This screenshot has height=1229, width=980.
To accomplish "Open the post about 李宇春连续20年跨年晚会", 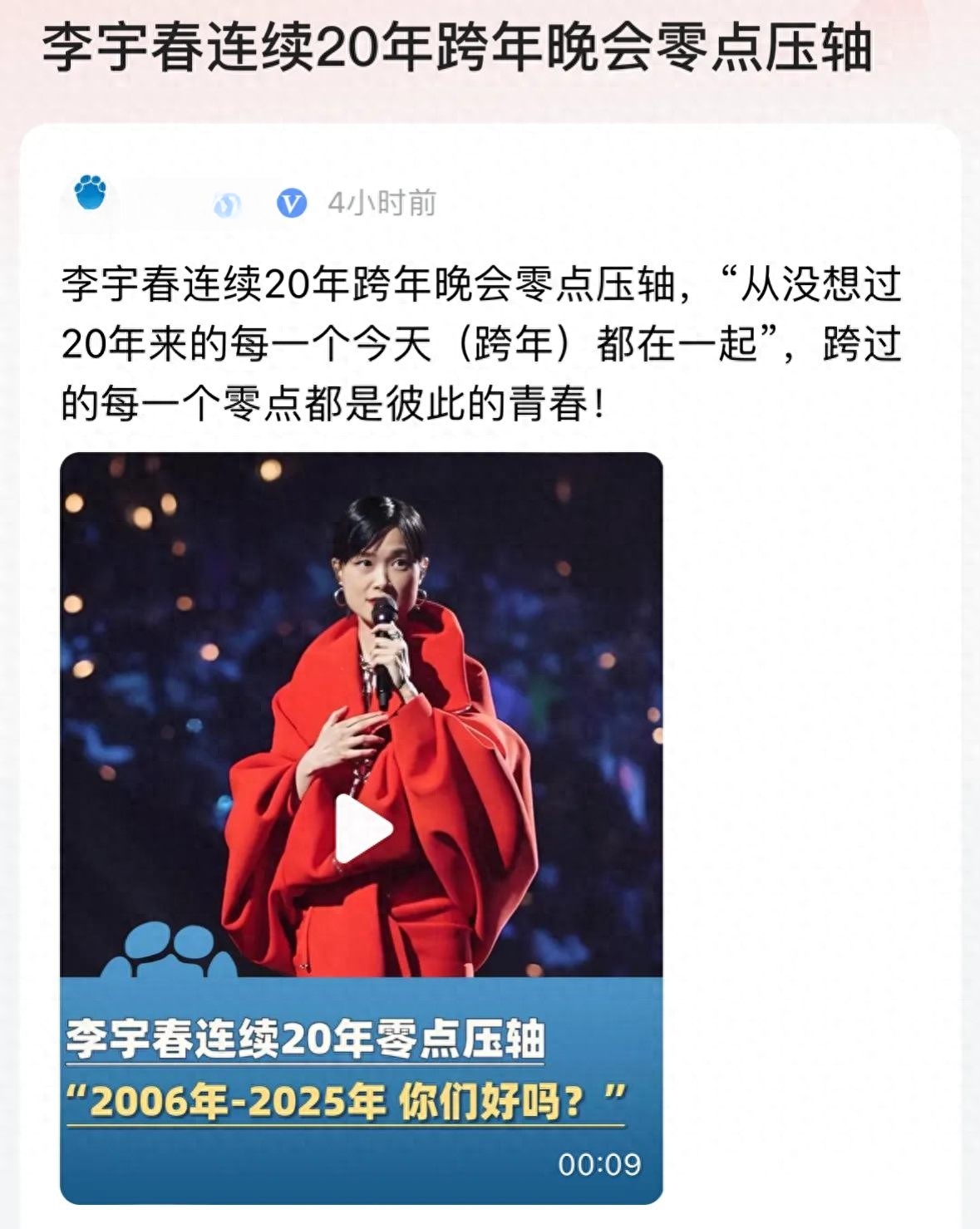I will coord(480,343).
